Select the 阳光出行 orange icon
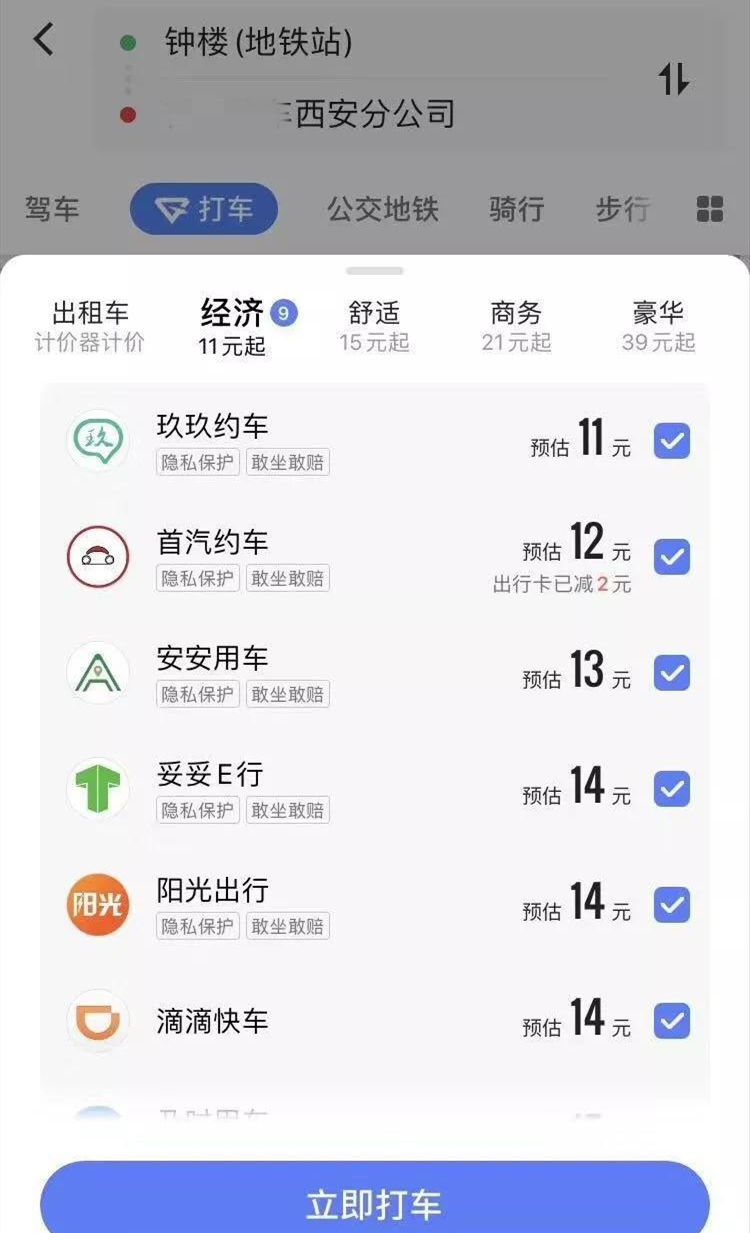 (97, 904)
